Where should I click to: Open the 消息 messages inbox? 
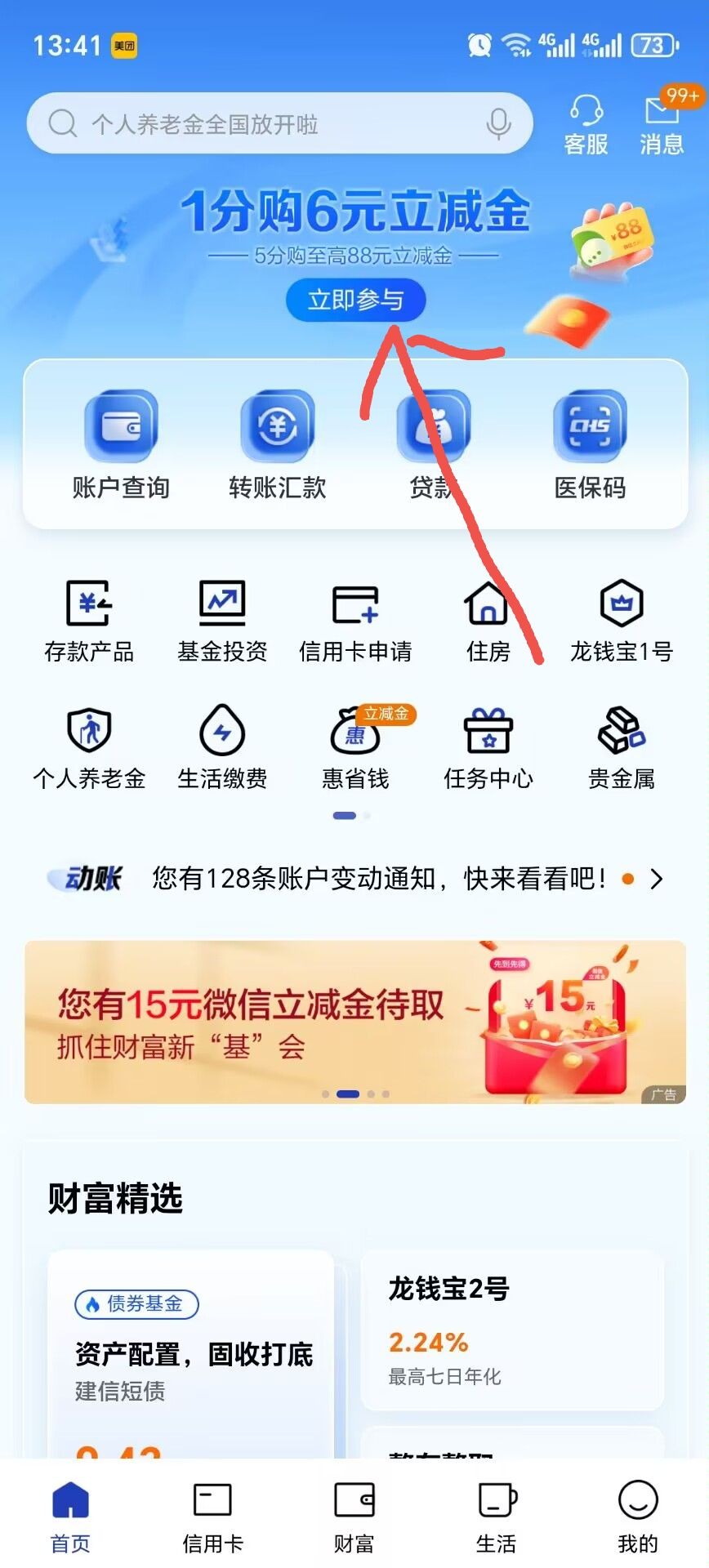[662, 124]
